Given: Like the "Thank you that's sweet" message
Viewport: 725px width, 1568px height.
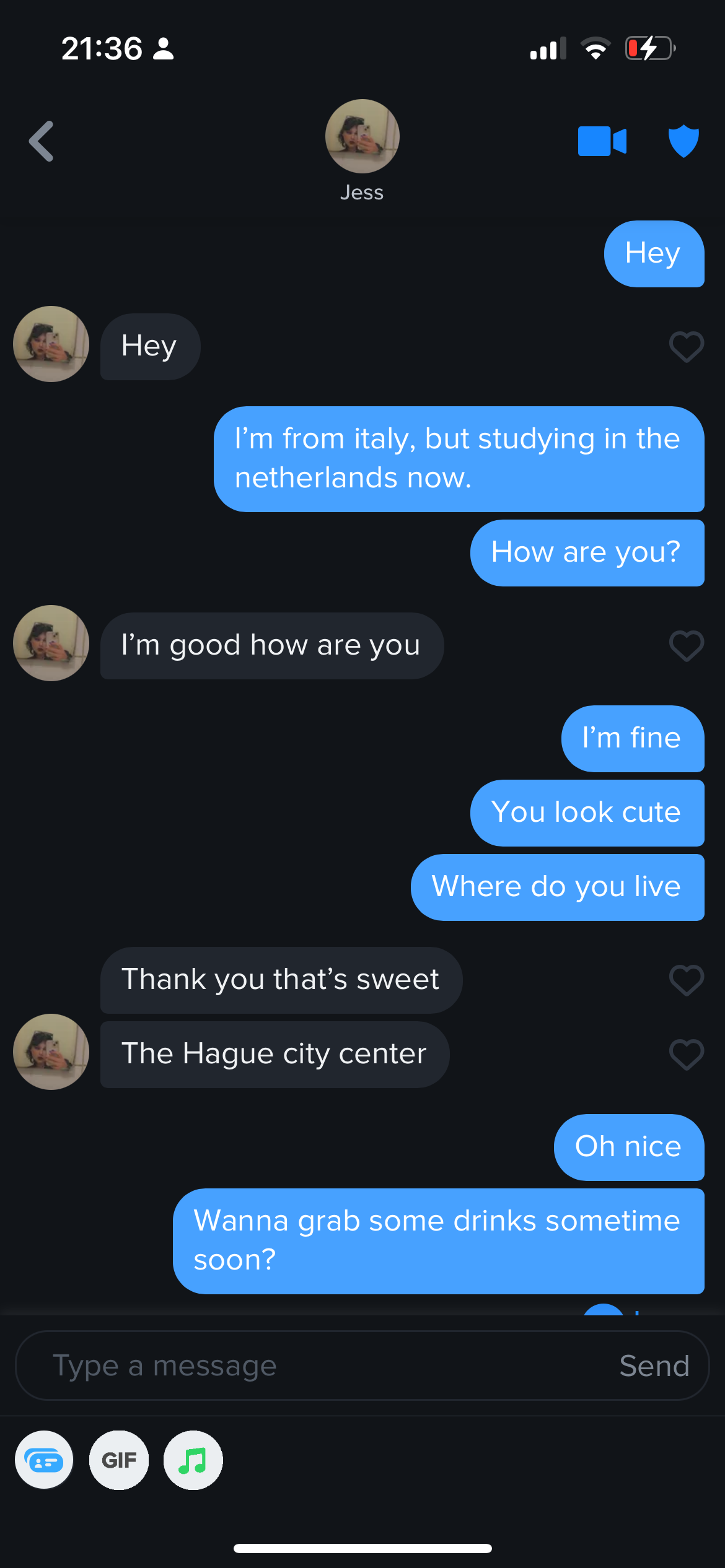Looking at the screenshot, I should tap(687, 980).
